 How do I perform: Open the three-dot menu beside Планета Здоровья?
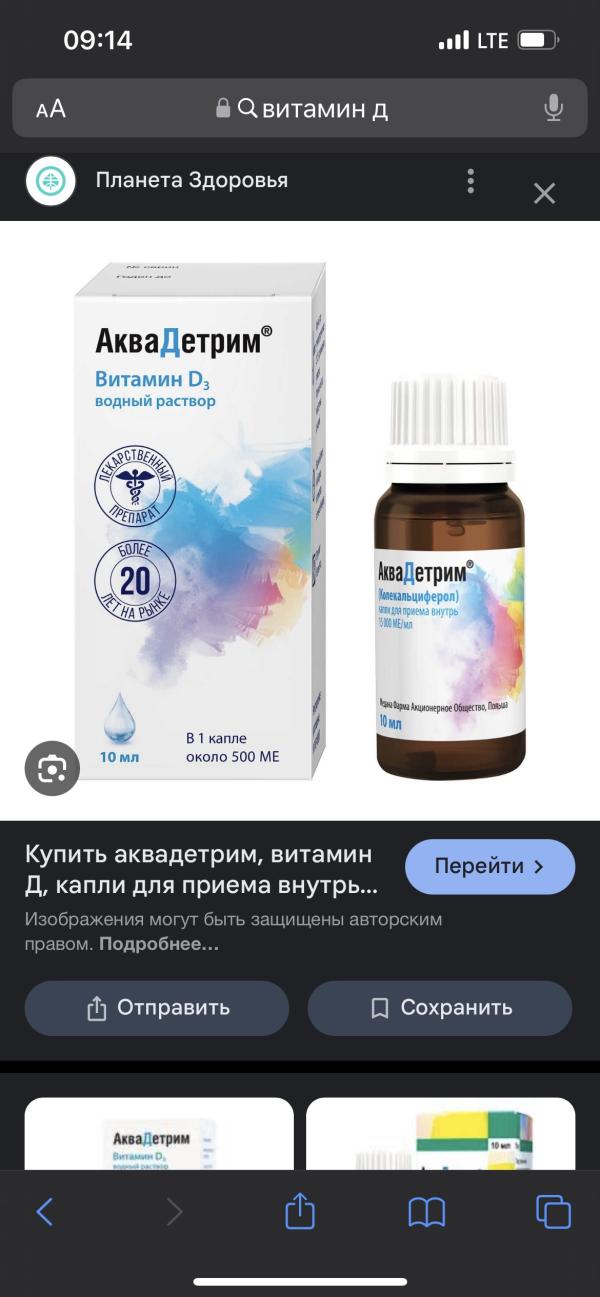pos(470,181)
